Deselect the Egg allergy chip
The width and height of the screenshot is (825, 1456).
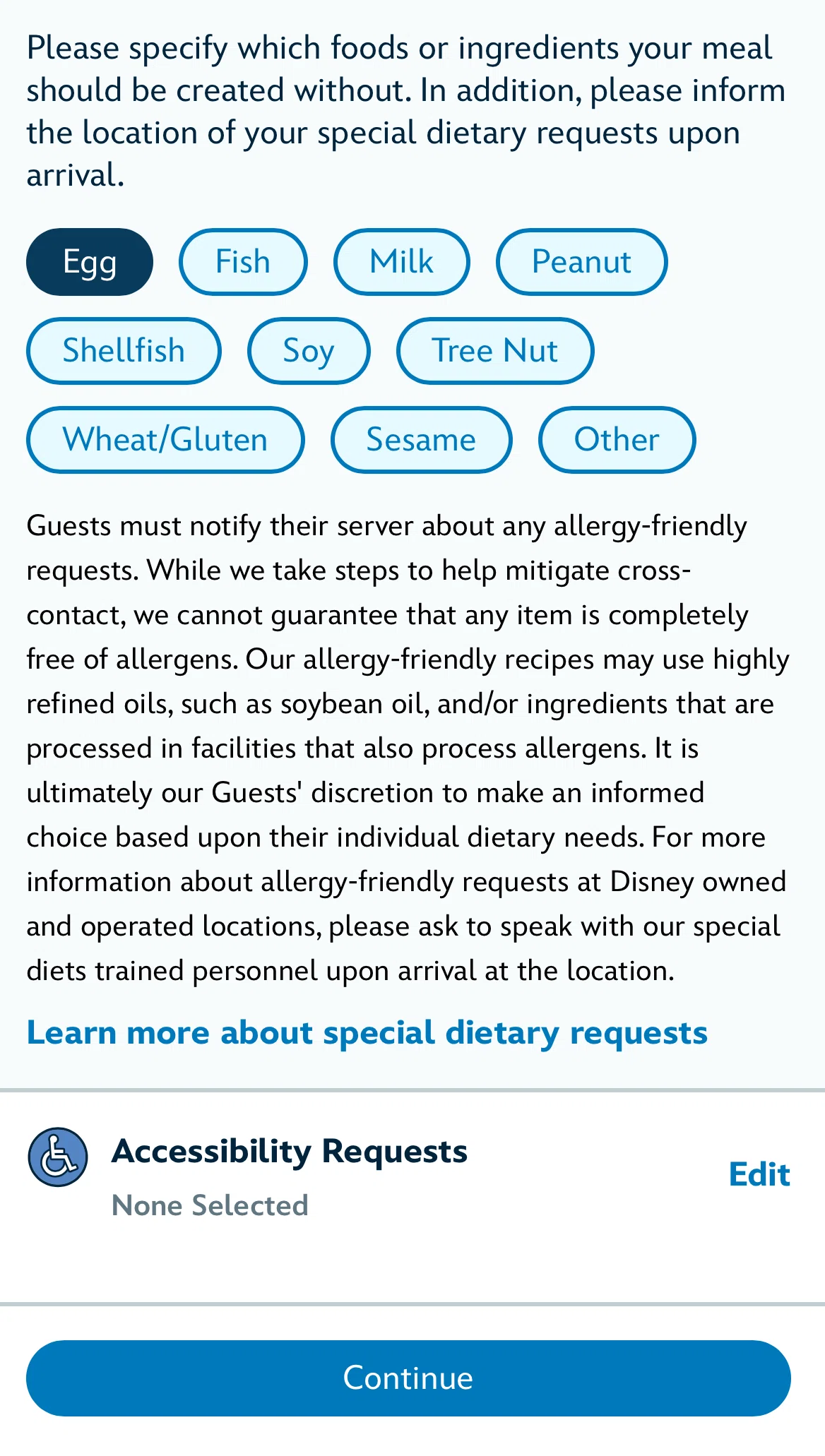(90, 262)
